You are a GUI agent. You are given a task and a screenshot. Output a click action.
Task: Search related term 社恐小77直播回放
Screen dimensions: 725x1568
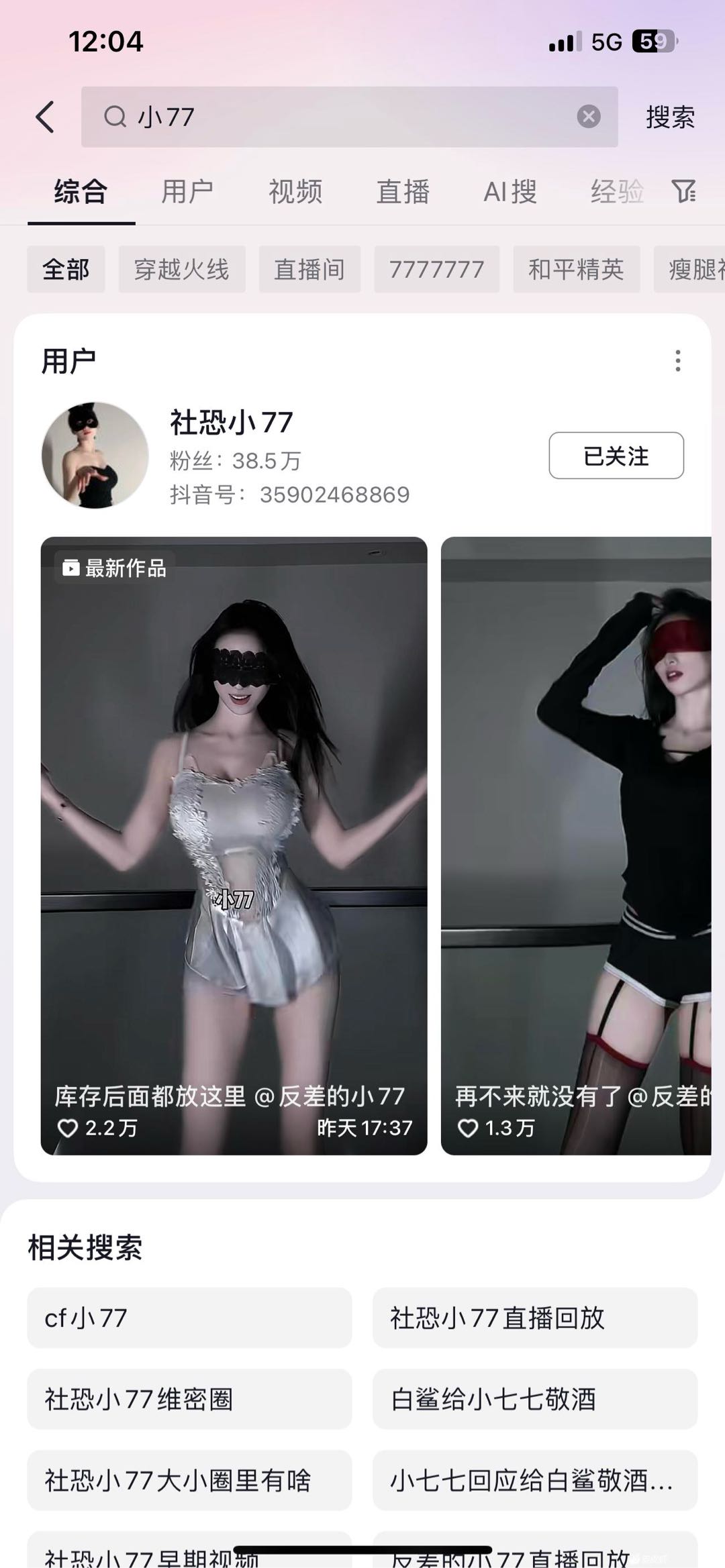tap(534, 1318)
